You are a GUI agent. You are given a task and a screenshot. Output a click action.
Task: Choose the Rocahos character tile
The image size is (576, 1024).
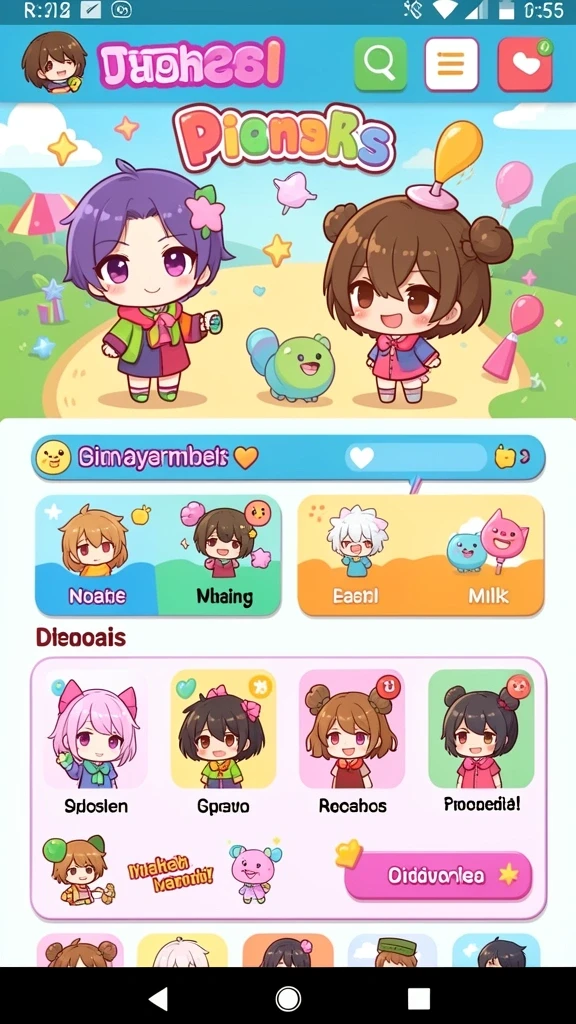[352, 742]
